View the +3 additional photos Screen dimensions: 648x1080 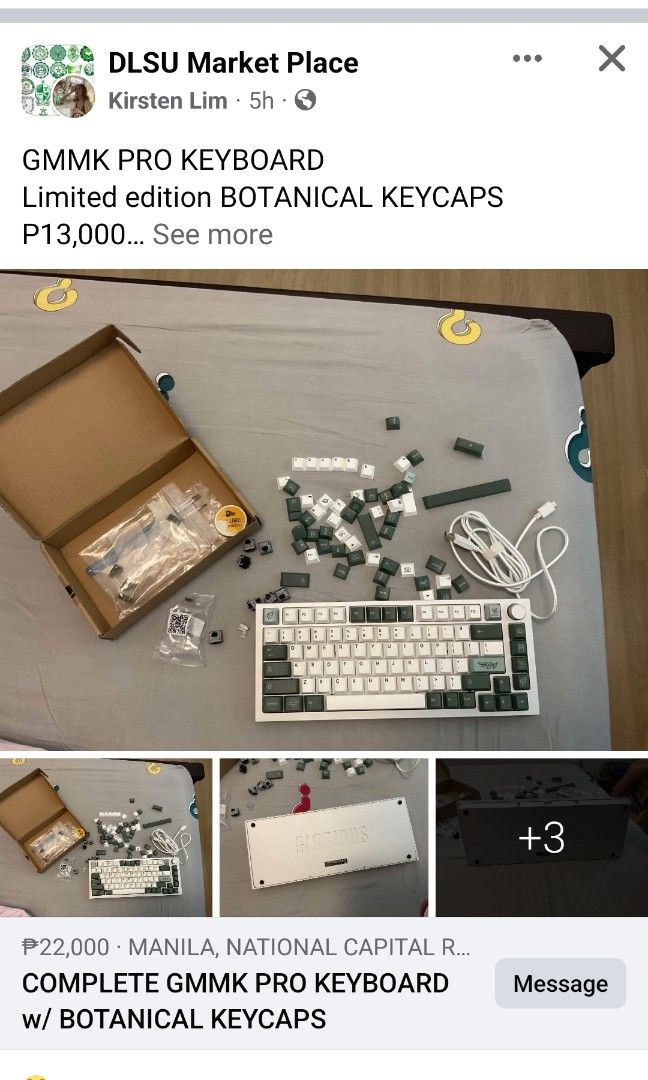[541, 837]
